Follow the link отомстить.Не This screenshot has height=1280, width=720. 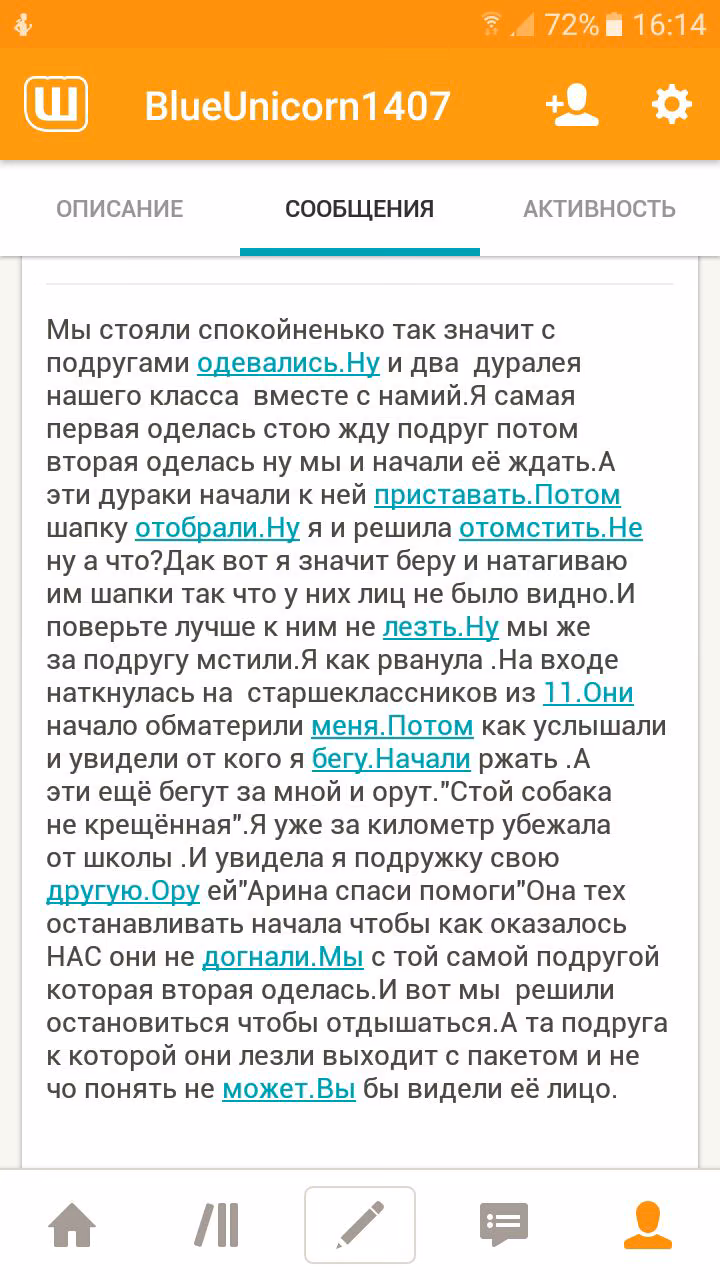click(x=550, y=527)
